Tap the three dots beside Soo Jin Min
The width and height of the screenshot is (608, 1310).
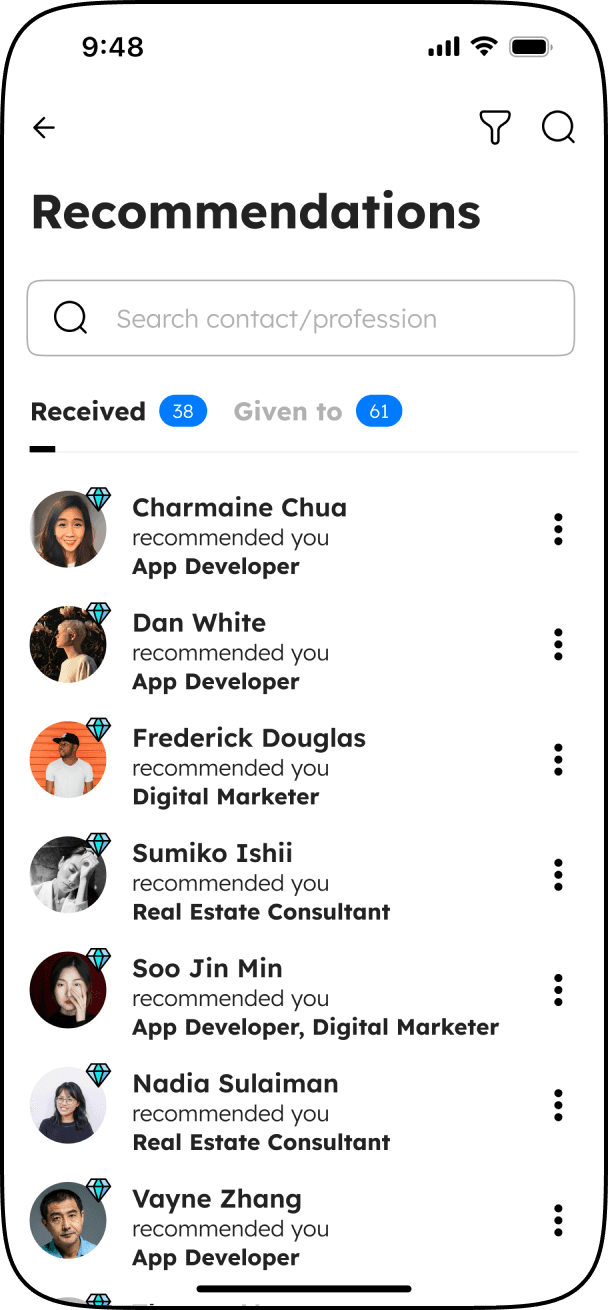[x=558, y=990]
